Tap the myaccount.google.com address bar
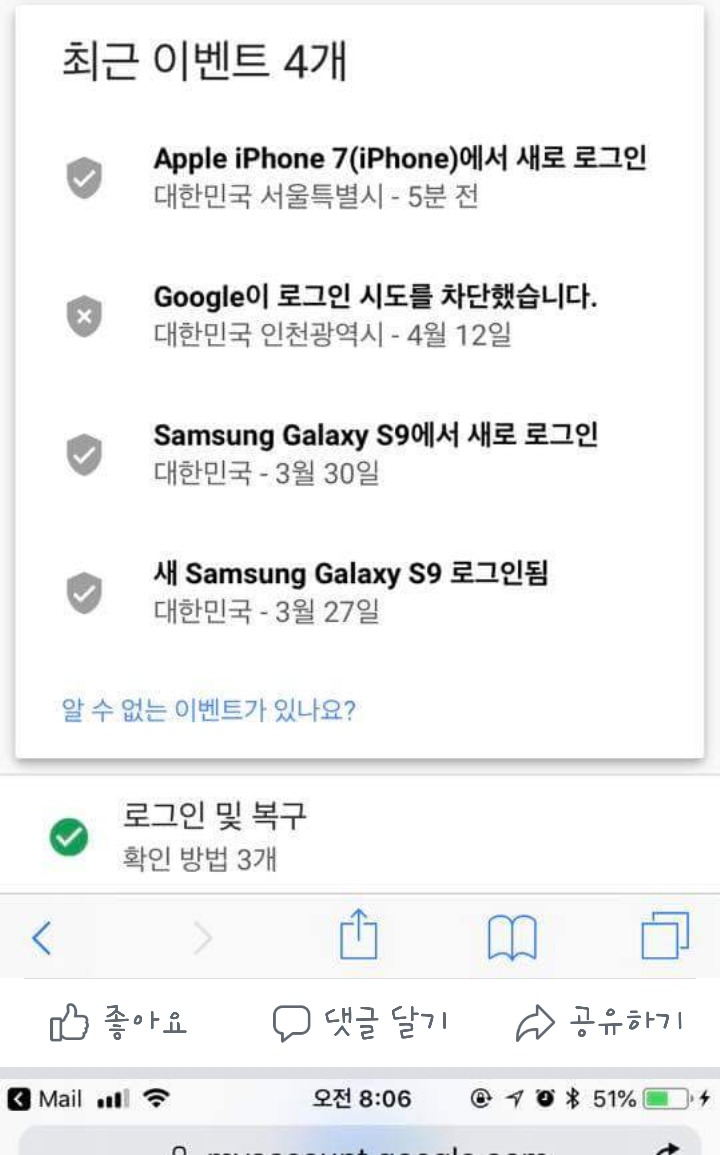The height and width of the screenshot is (1155, 720). click(x=360, y=1147)
